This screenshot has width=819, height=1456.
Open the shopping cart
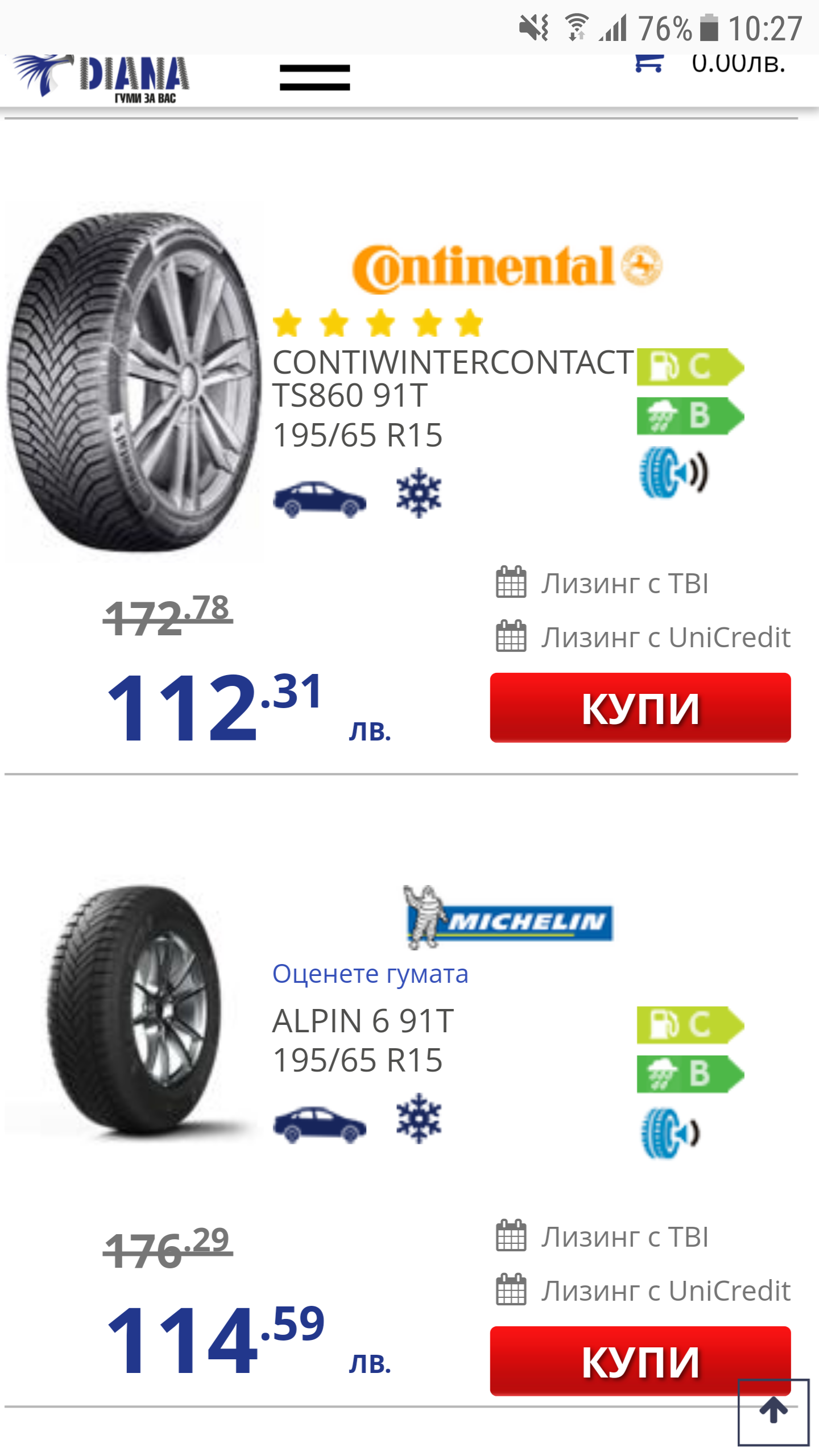point(649,64)
